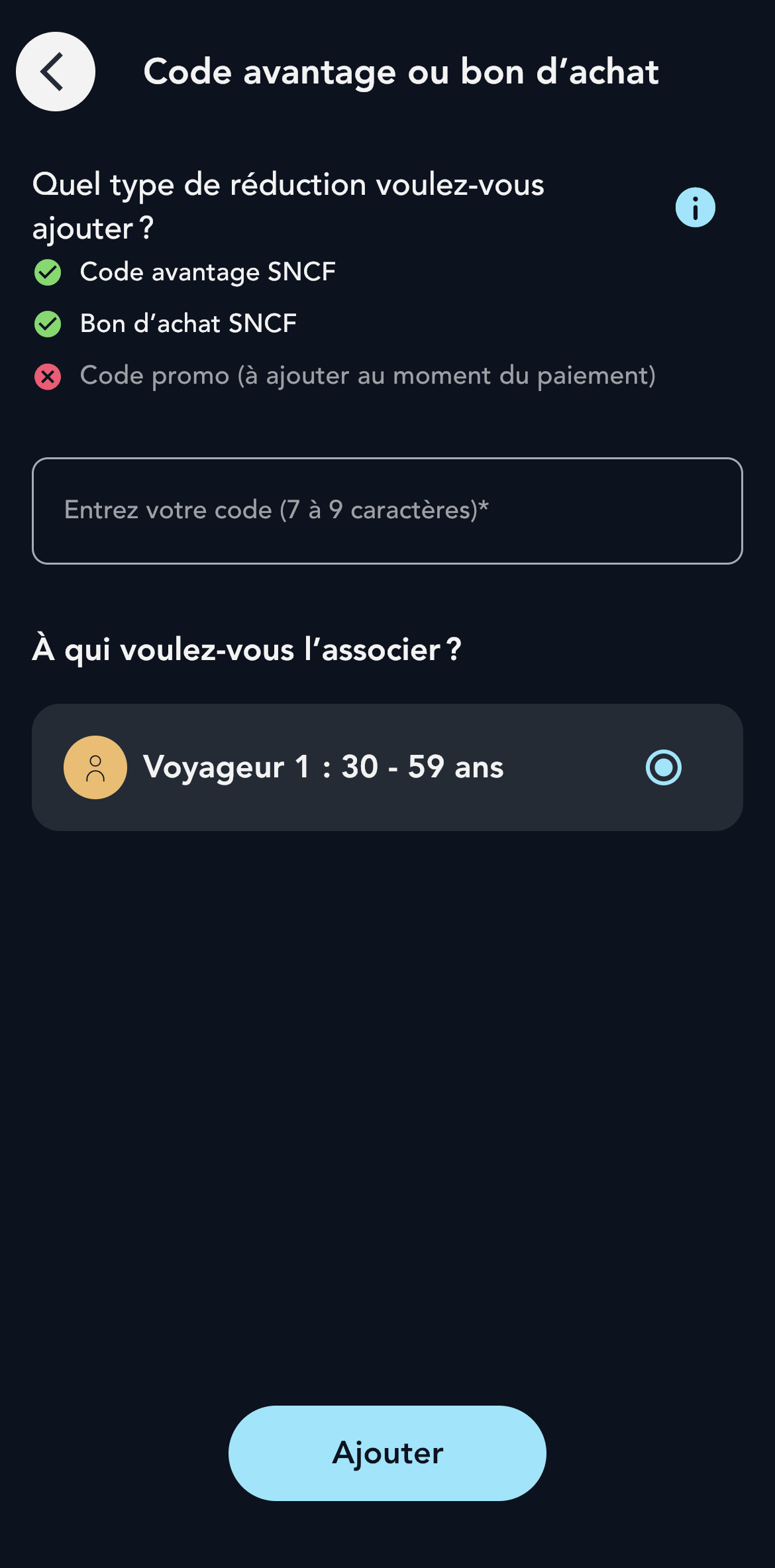Go back using the arrow button

[x=56, y=72]
